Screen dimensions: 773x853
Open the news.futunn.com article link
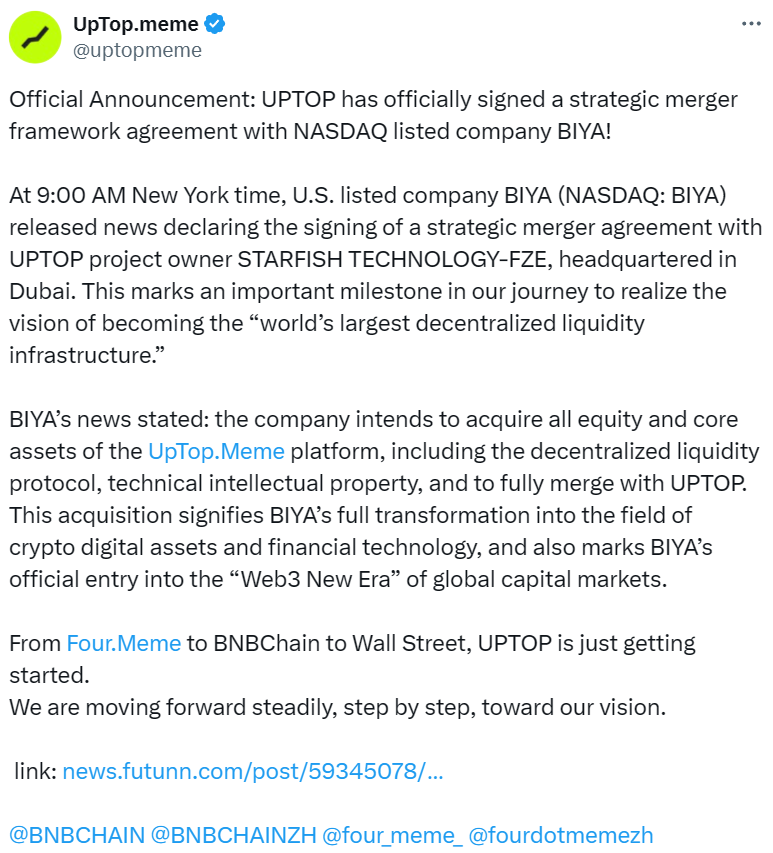(x=253, y=771)
